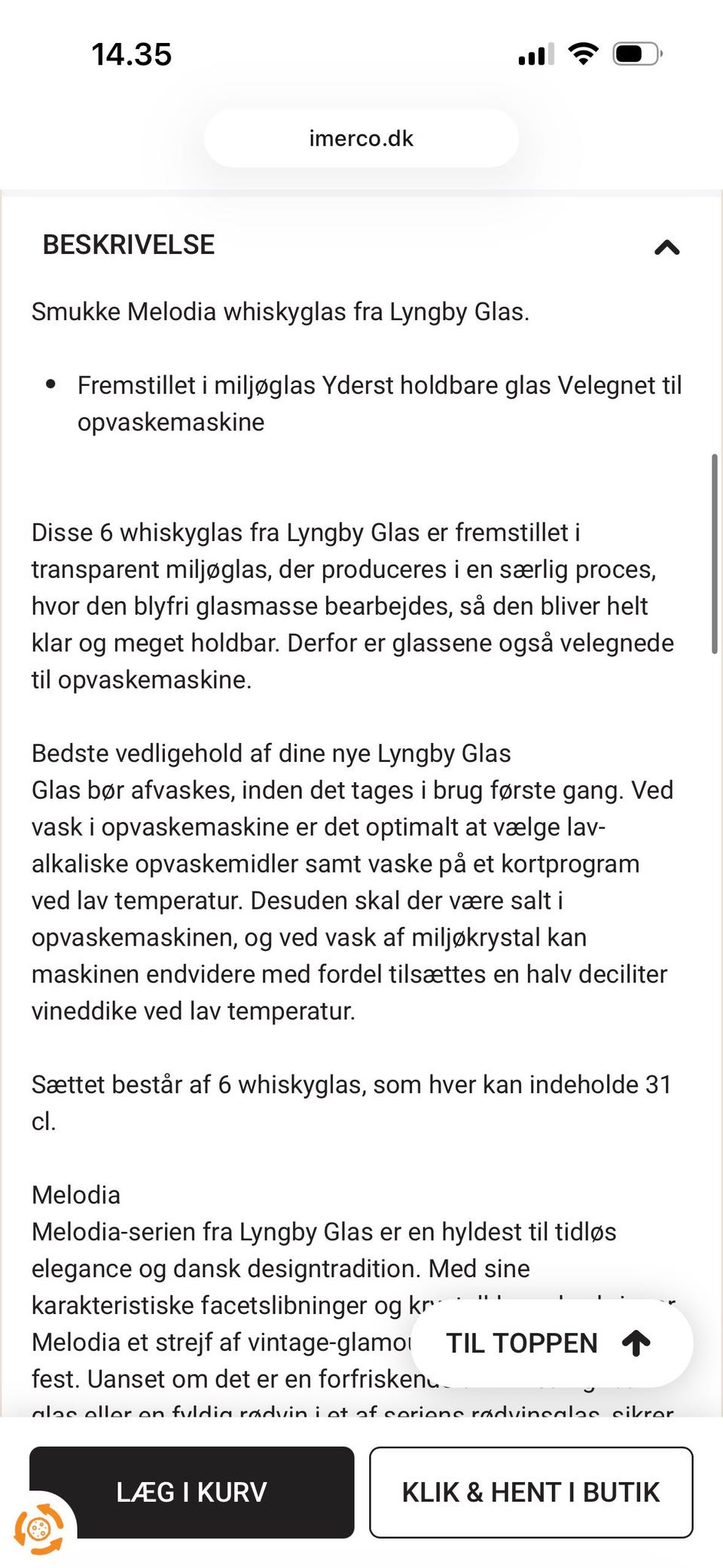Viewport: 723px width, 1568px height.
Task: Select KLIK & HENT I BUTIK
Action: coord(530,1493)
